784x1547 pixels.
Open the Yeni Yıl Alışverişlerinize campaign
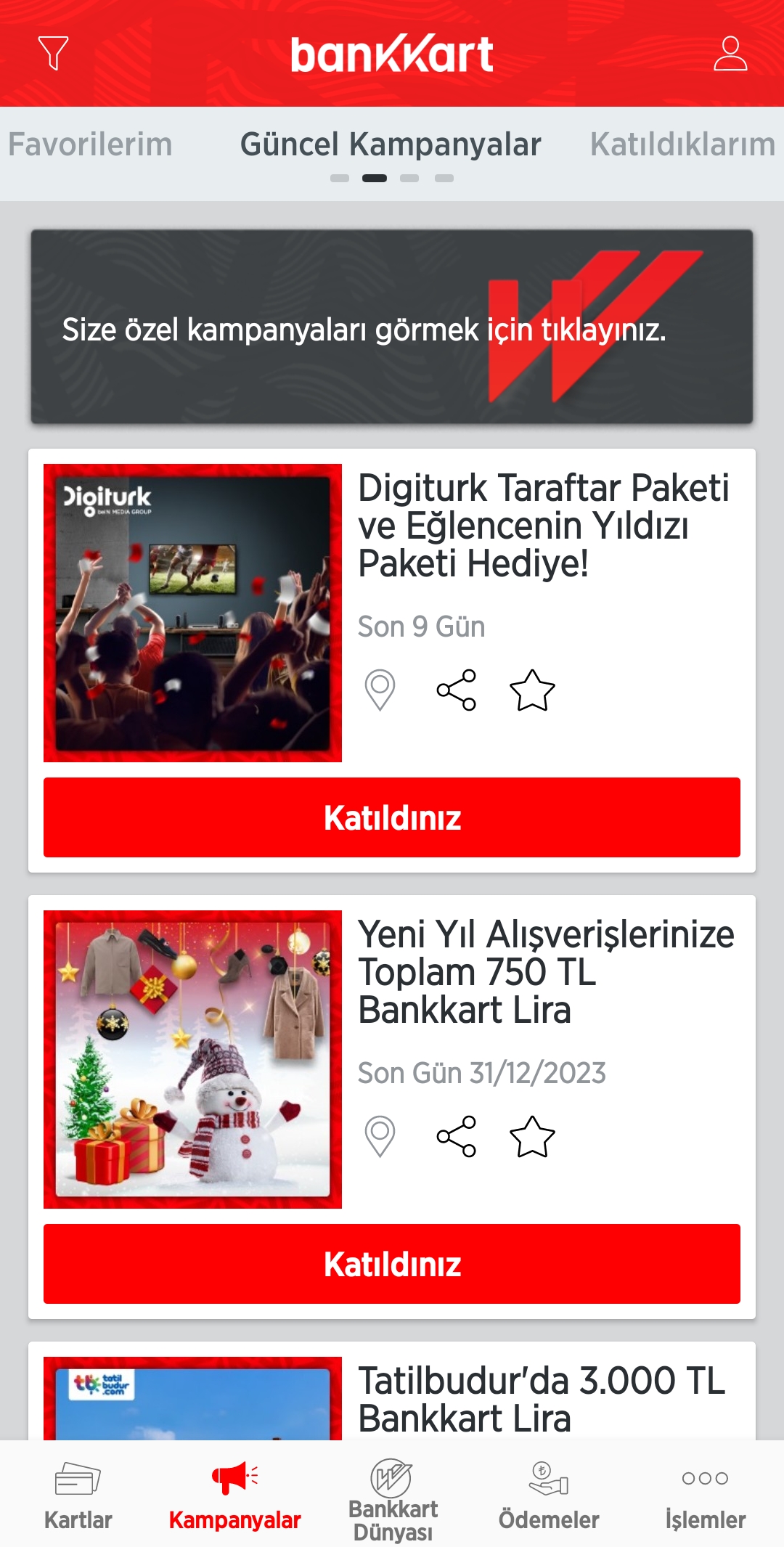[546, 971]
